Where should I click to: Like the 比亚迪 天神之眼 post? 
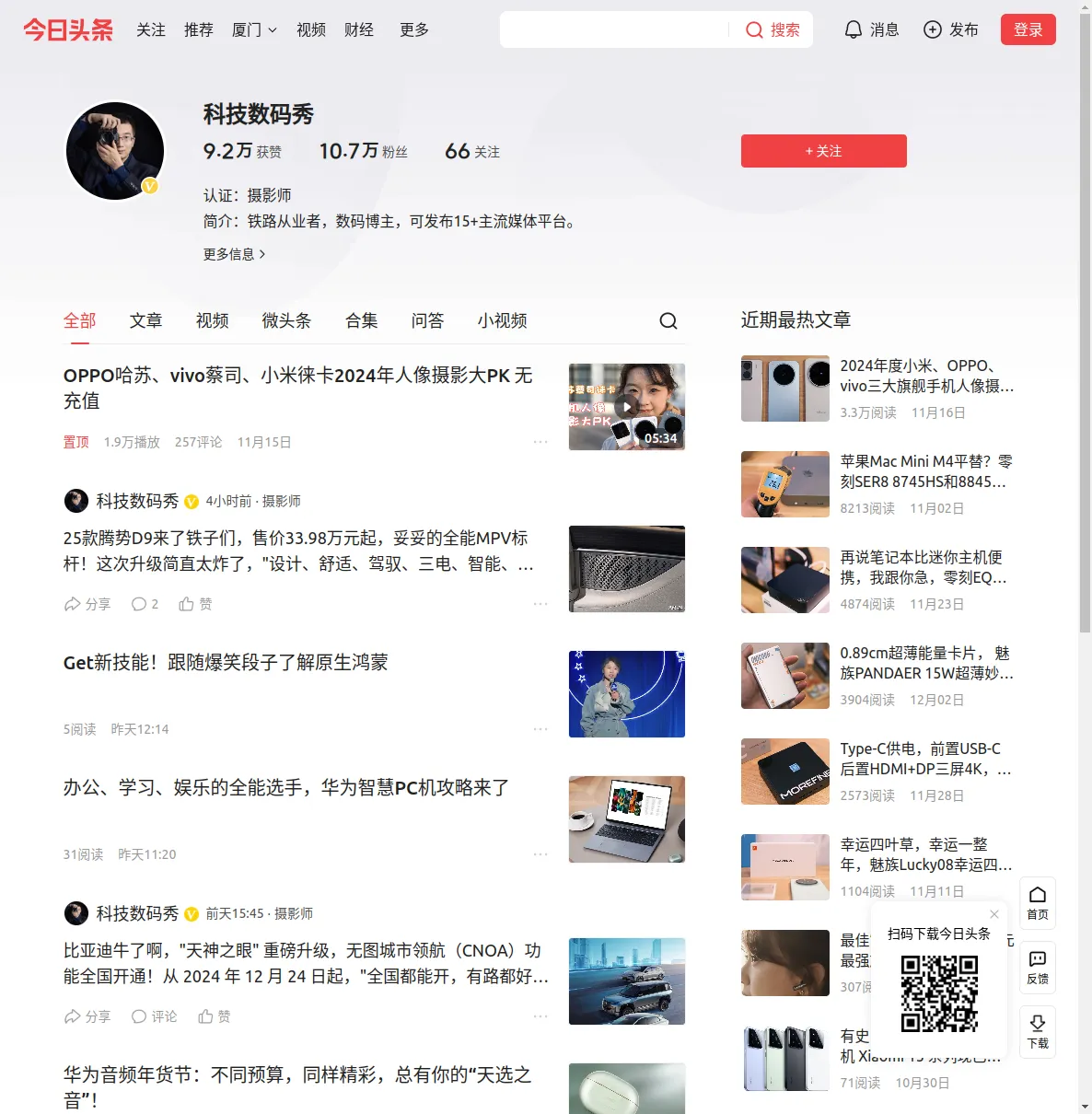coord(215,1016)
